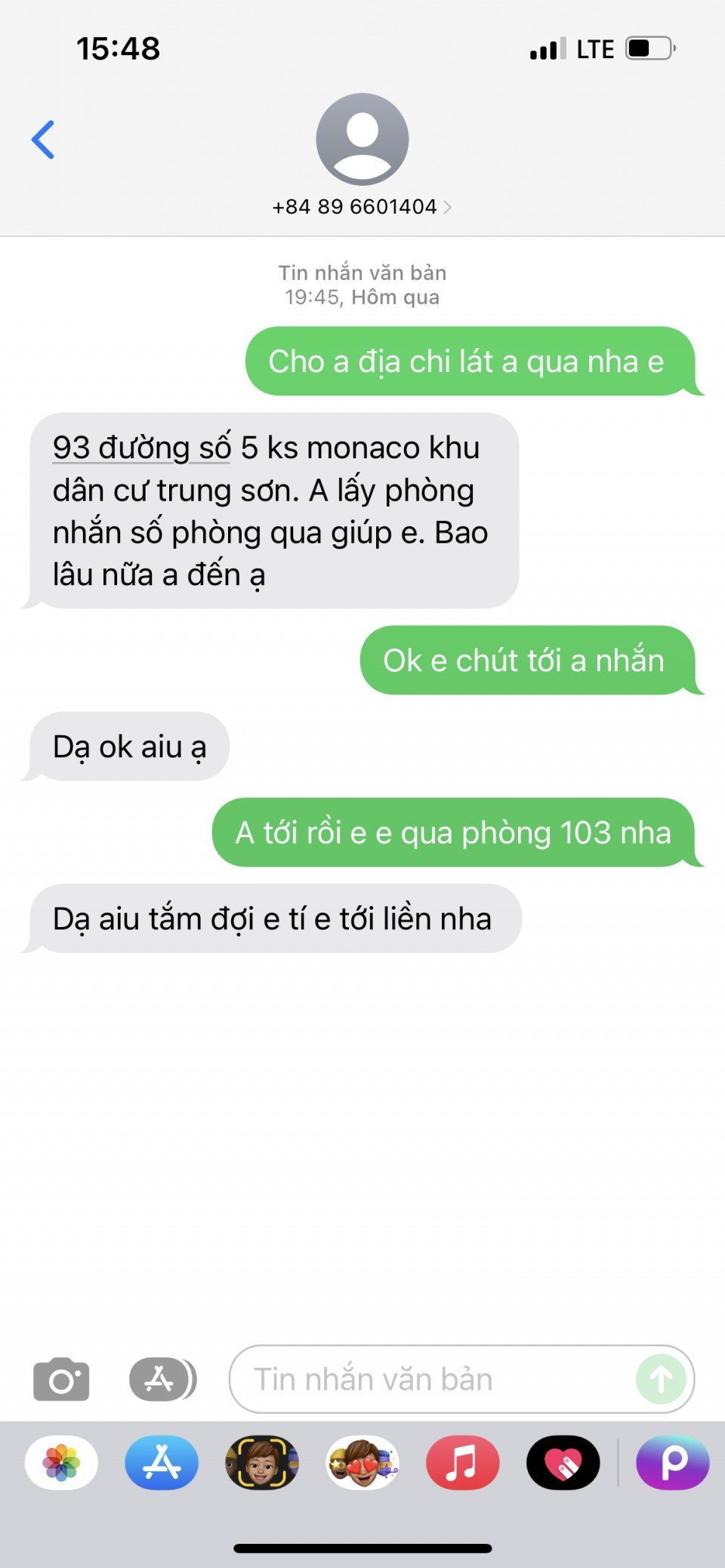Focus the Tin nhắn văn bản text field
Screen dimensions: 725x1568
pos(430,1379)
